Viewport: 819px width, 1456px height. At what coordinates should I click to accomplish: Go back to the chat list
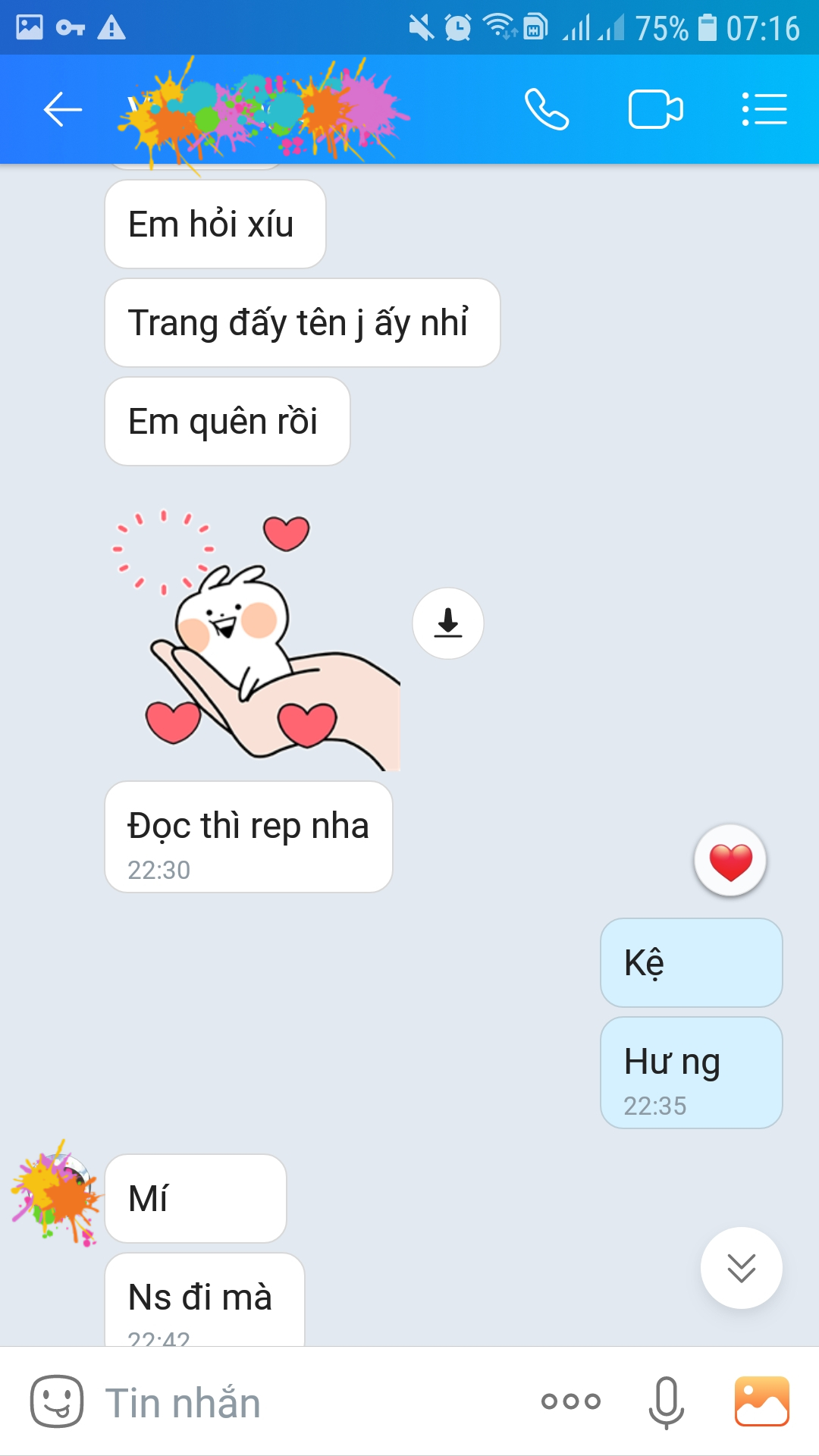pos(62,110)
